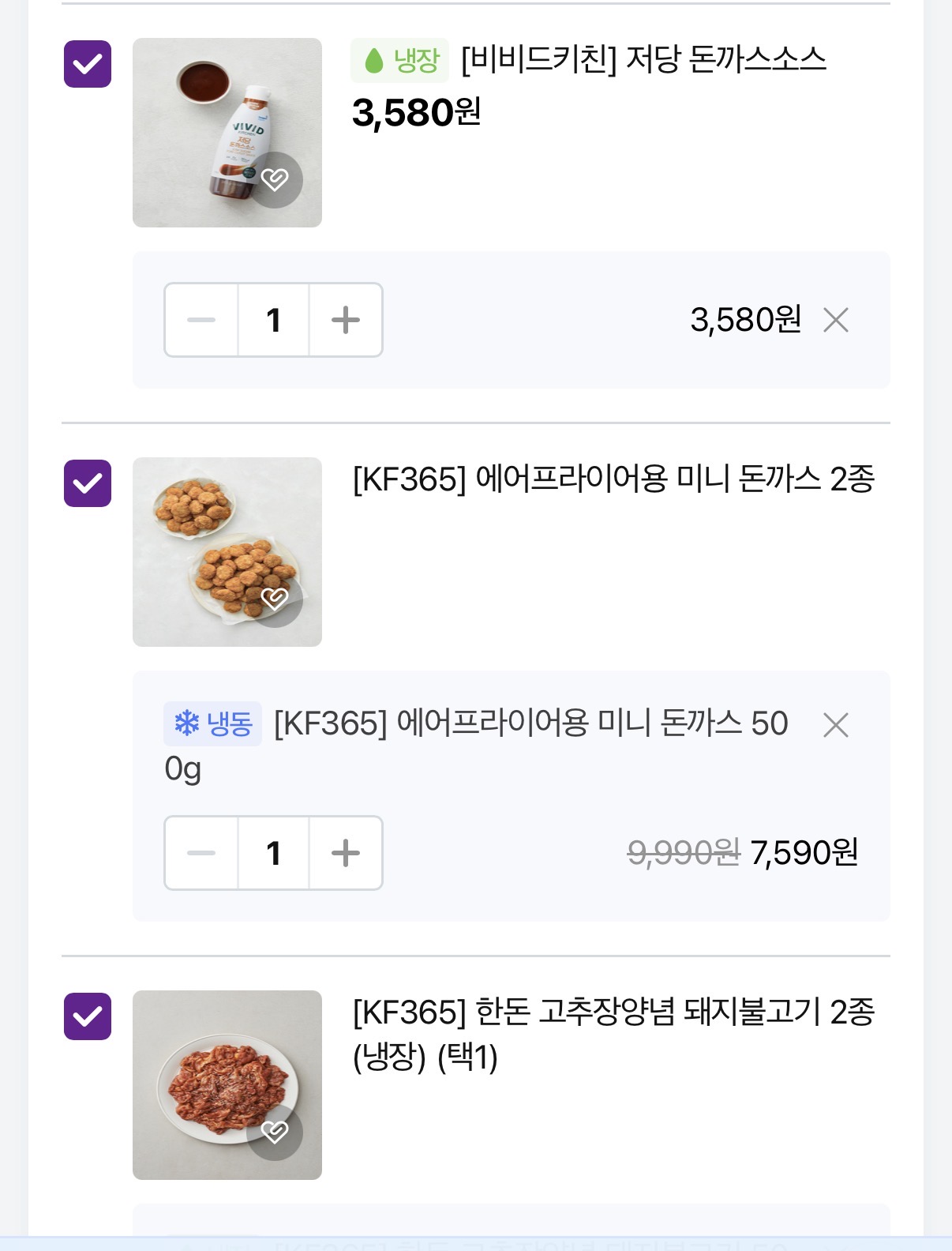Uncheck the 한돈 고추장양념 돼지불고기 checkbox
The height and width of the screenshot is (1251, 952).
pos(88,1016)
